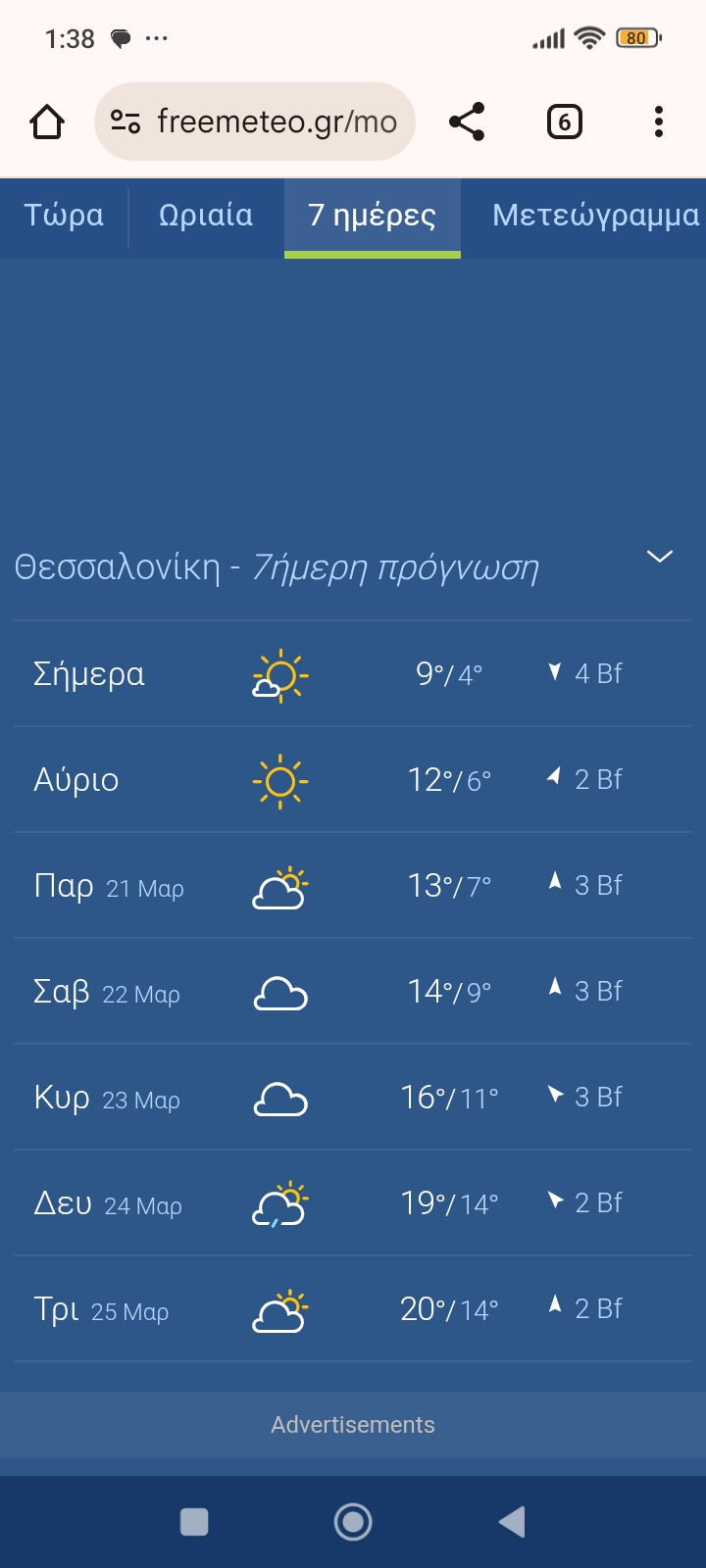706x1568 pixels.
Task: Open the tab switcher showing 6 tabs
Action: (564, 122)
